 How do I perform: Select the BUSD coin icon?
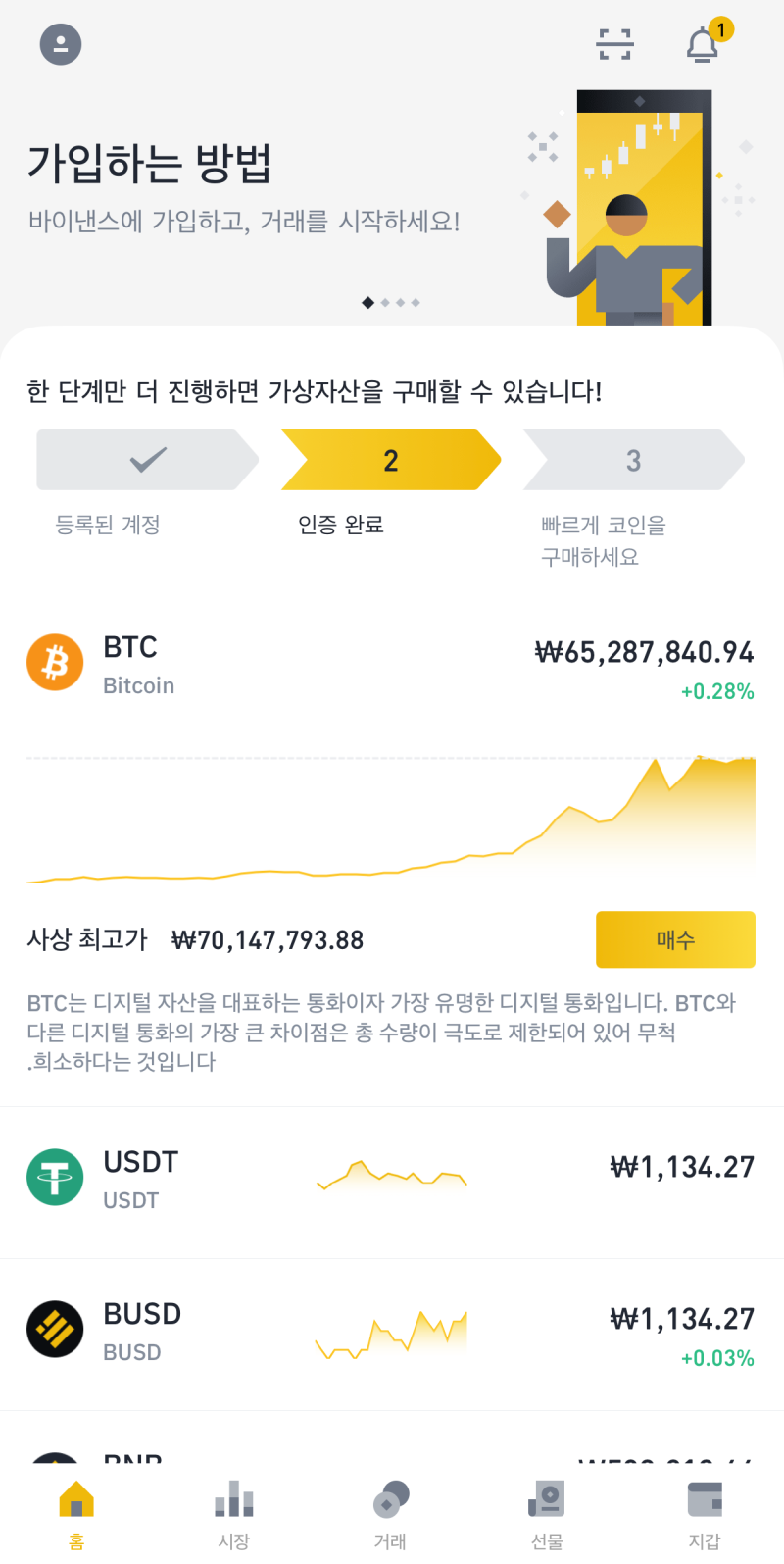tap(55, 1330)
